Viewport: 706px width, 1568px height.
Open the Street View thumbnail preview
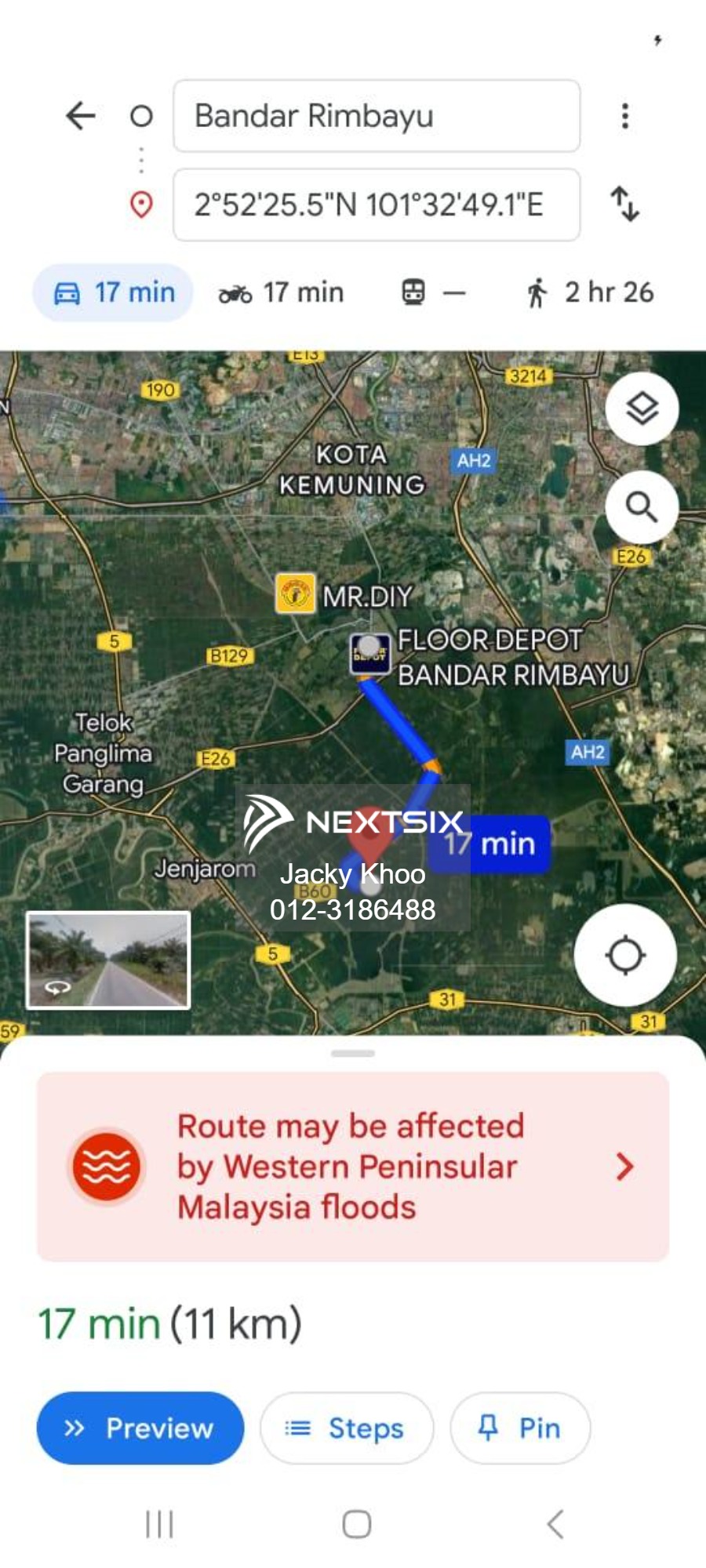[x=108, y=958]
